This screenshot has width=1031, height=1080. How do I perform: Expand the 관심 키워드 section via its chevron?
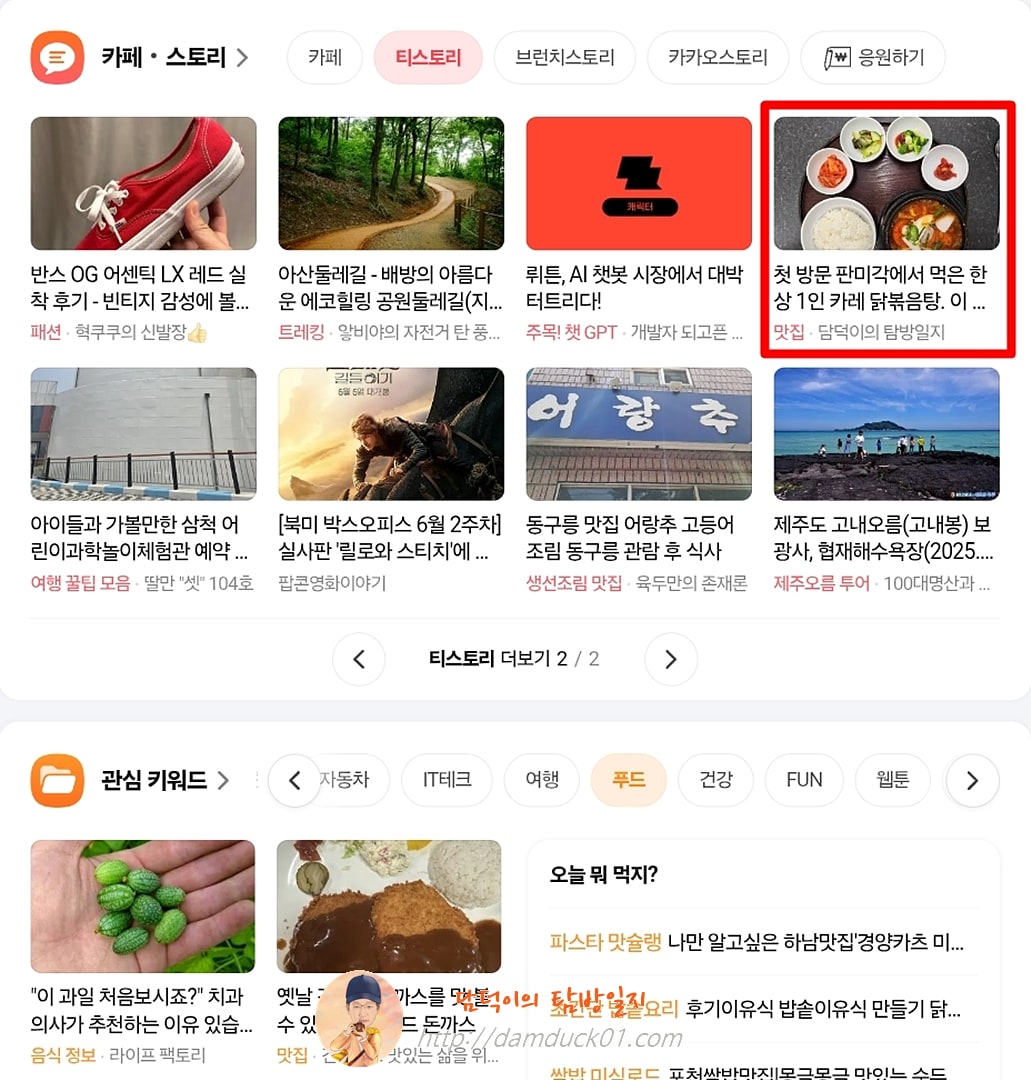pos(226,781)
